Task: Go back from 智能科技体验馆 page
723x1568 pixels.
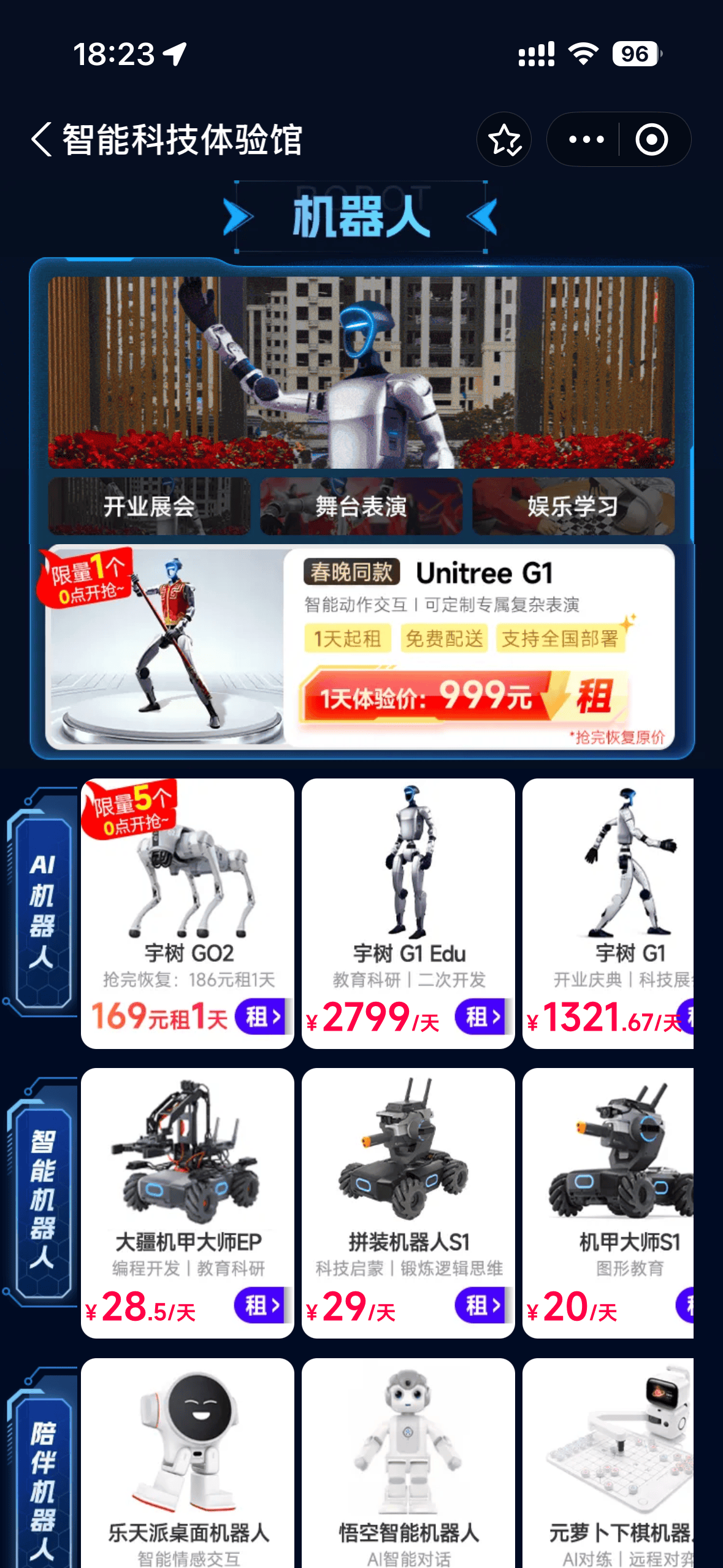Action: [42, 139]
